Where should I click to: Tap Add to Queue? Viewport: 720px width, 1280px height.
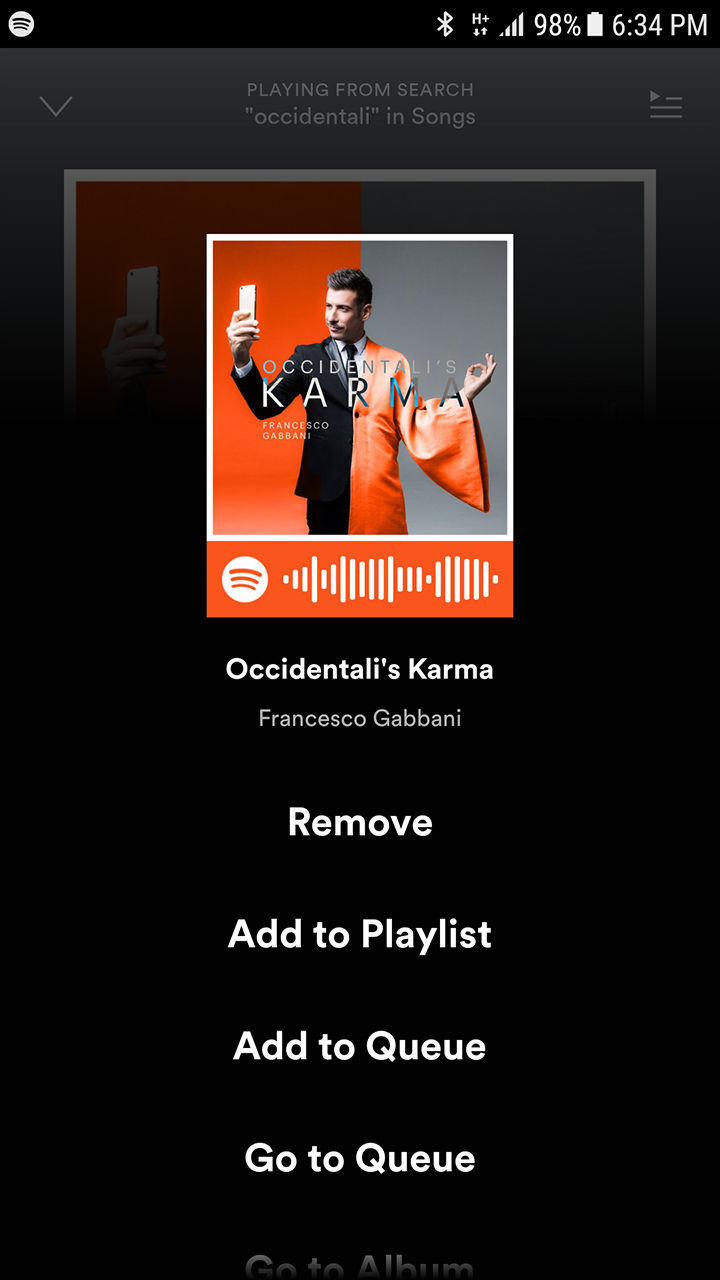pos(360,1046)
